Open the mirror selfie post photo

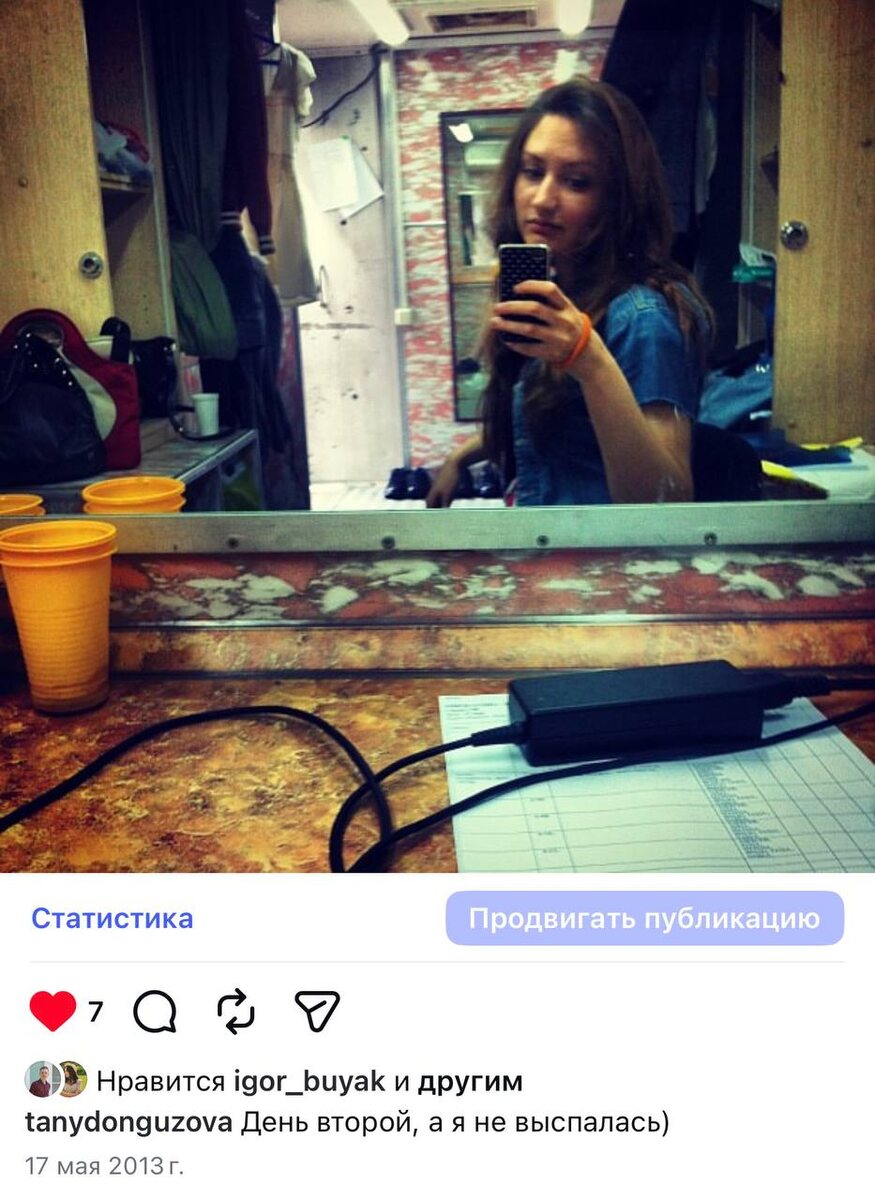tap(437, 436)
